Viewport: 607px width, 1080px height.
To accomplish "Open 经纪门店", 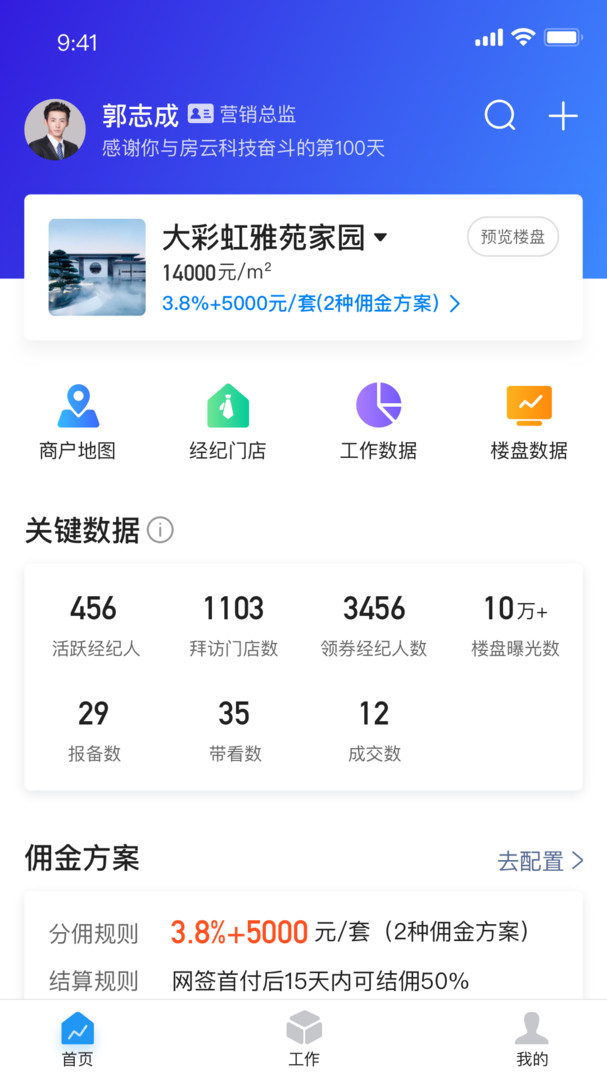I will point(228,422).
